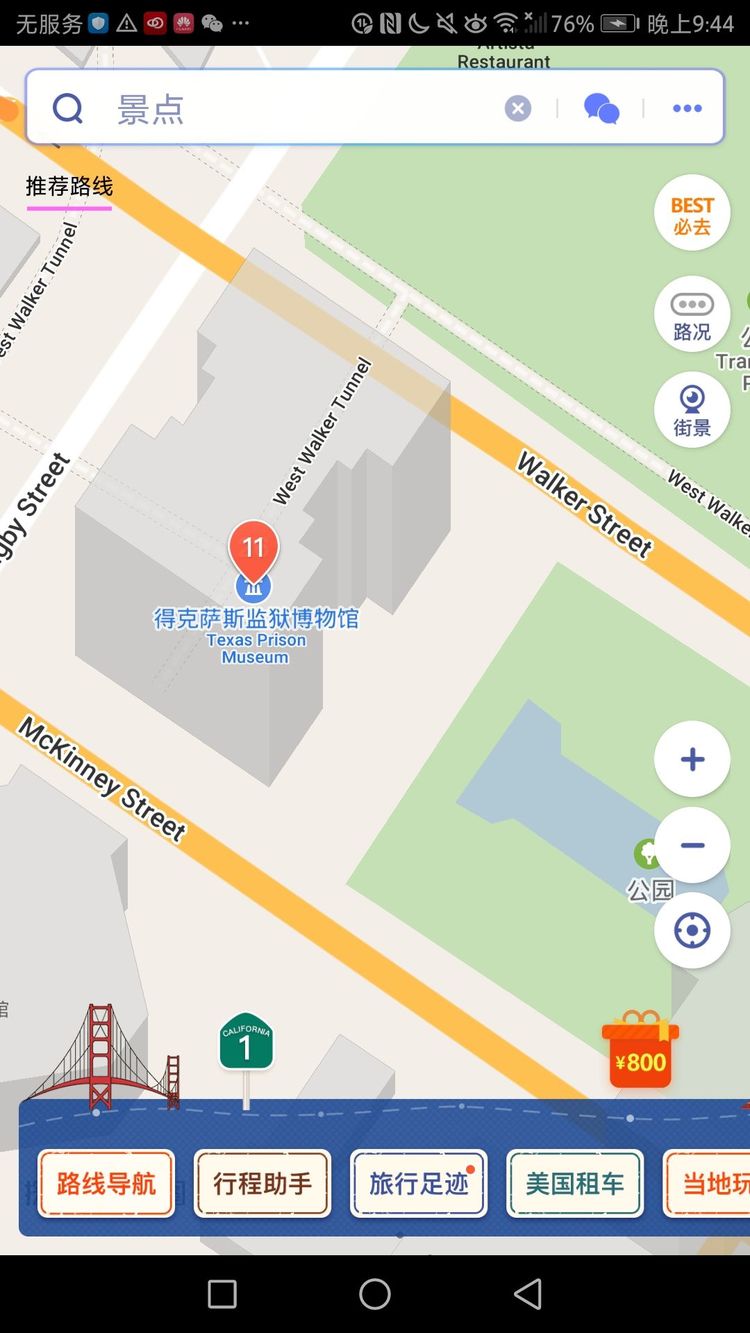Center the map on my location
This screenshot has height=1333, width=750.
click(x=692, y=931)
